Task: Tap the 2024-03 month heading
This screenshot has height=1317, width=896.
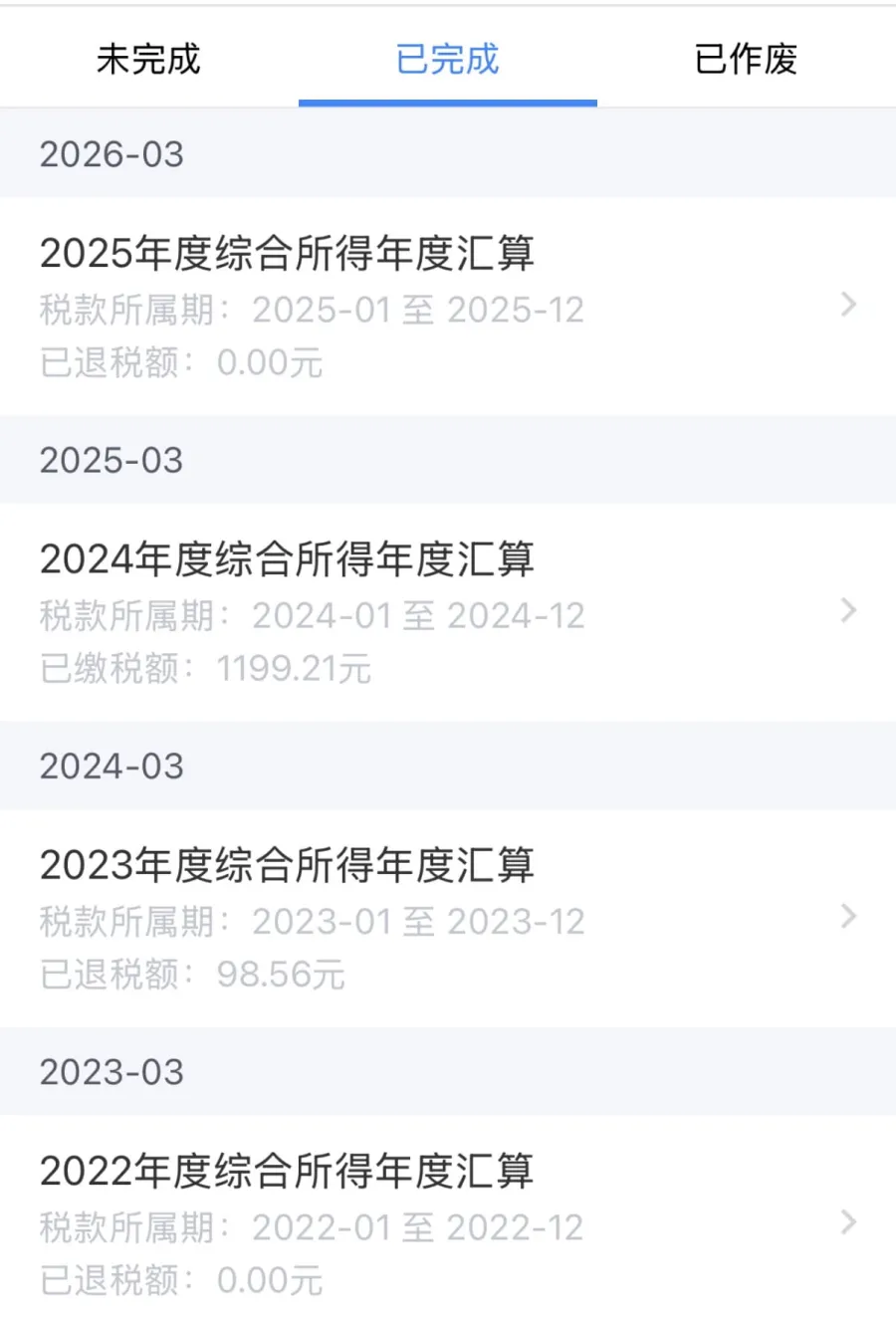Action: coord(112,766)
